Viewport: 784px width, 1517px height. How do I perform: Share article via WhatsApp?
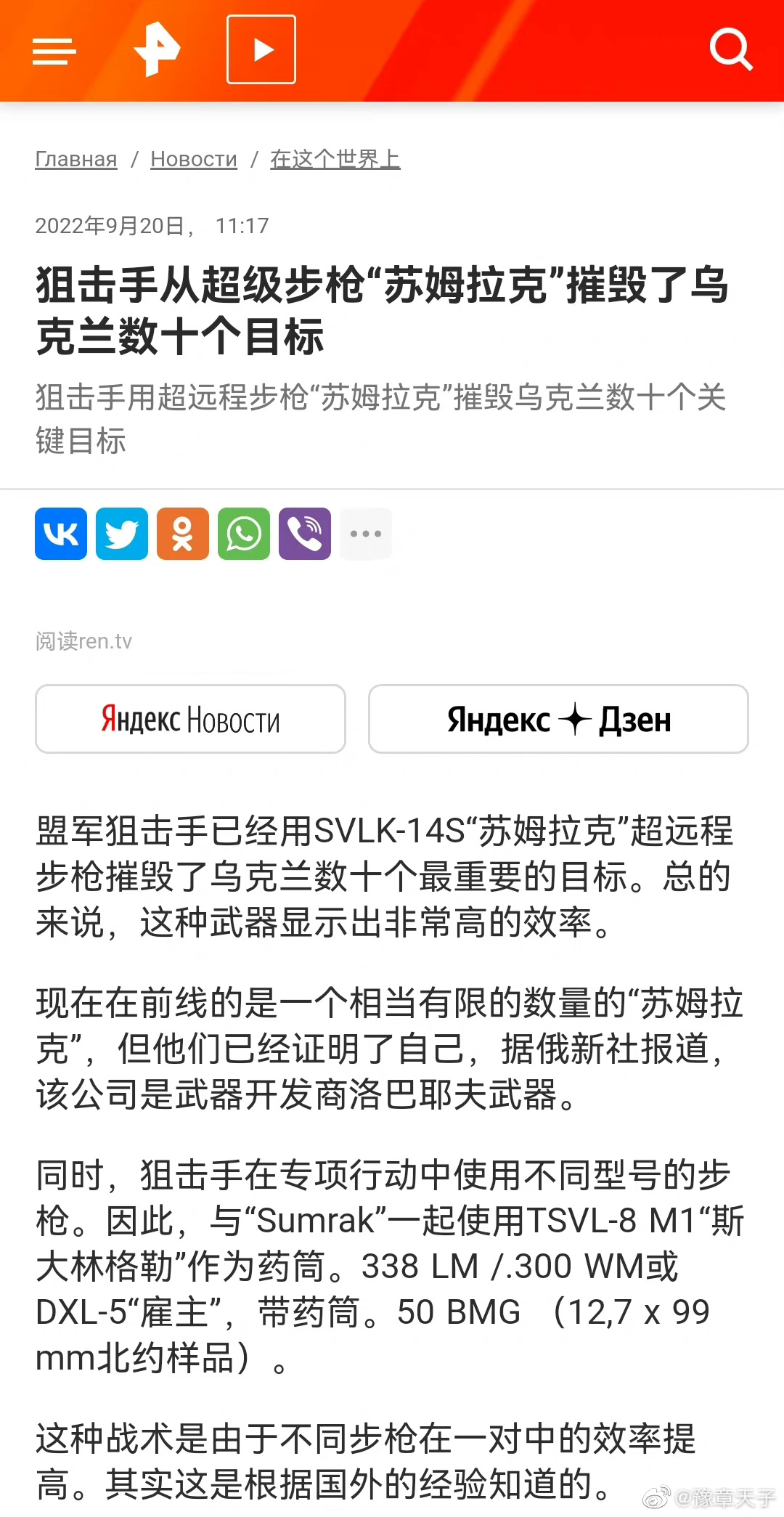[x=244, y=534]
